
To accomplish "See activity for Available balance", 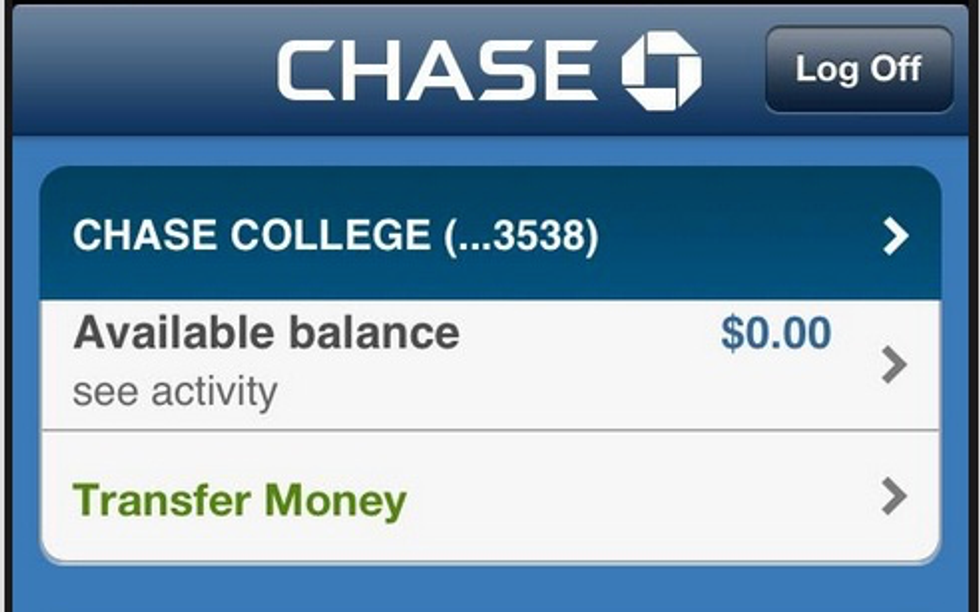I will (x=489, y=364).
